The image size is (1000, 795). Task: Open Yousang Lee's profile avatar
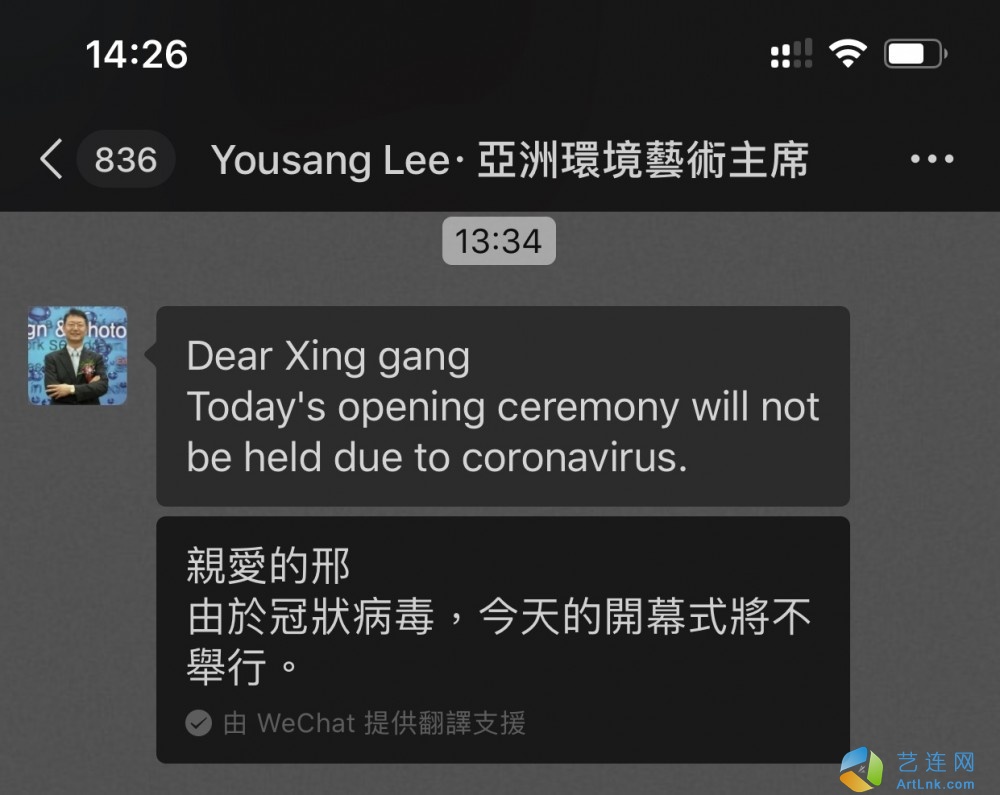coord(77,356)
